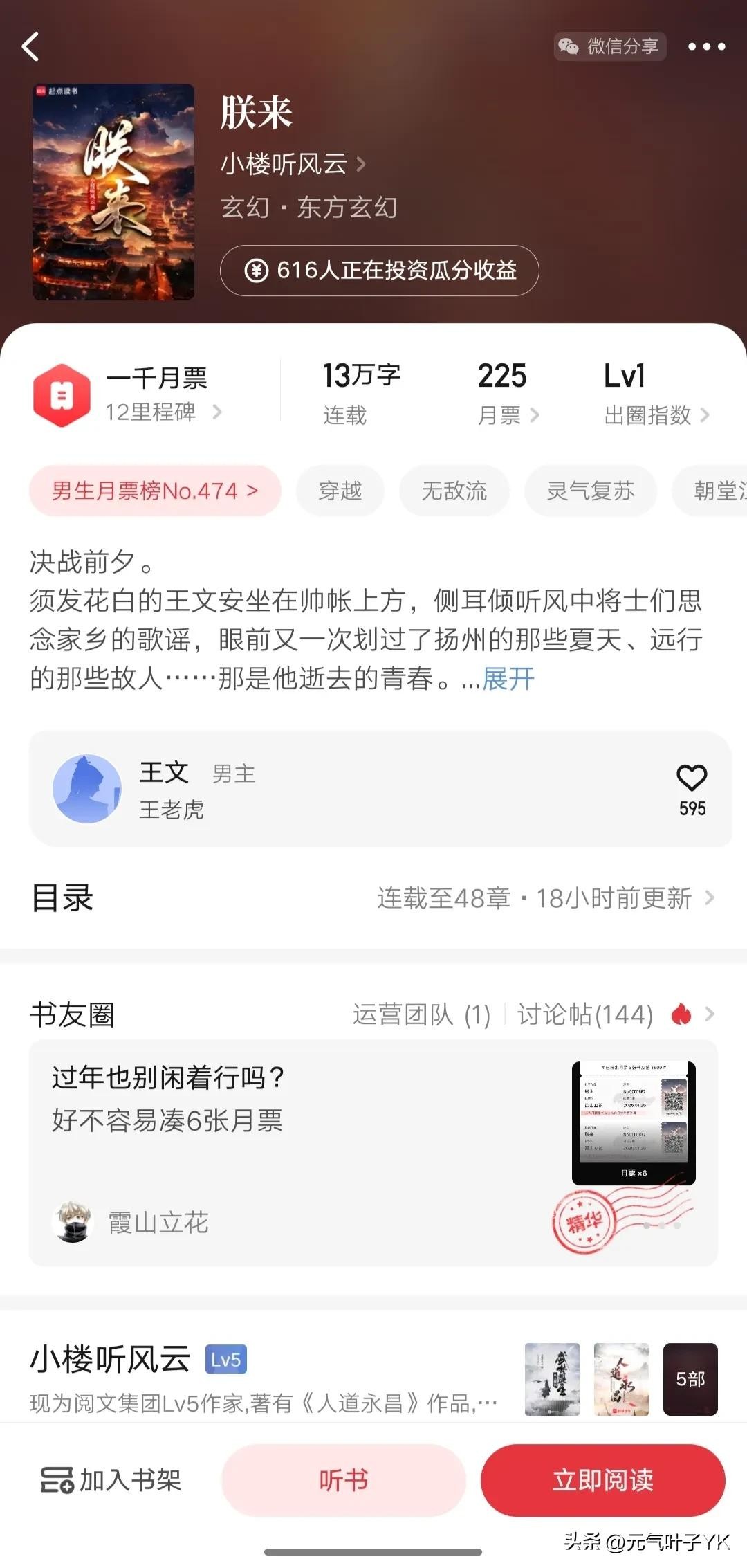Add the book with 加入书架
Screen dimensions: 747x1568
click(x=111, y=1481)
